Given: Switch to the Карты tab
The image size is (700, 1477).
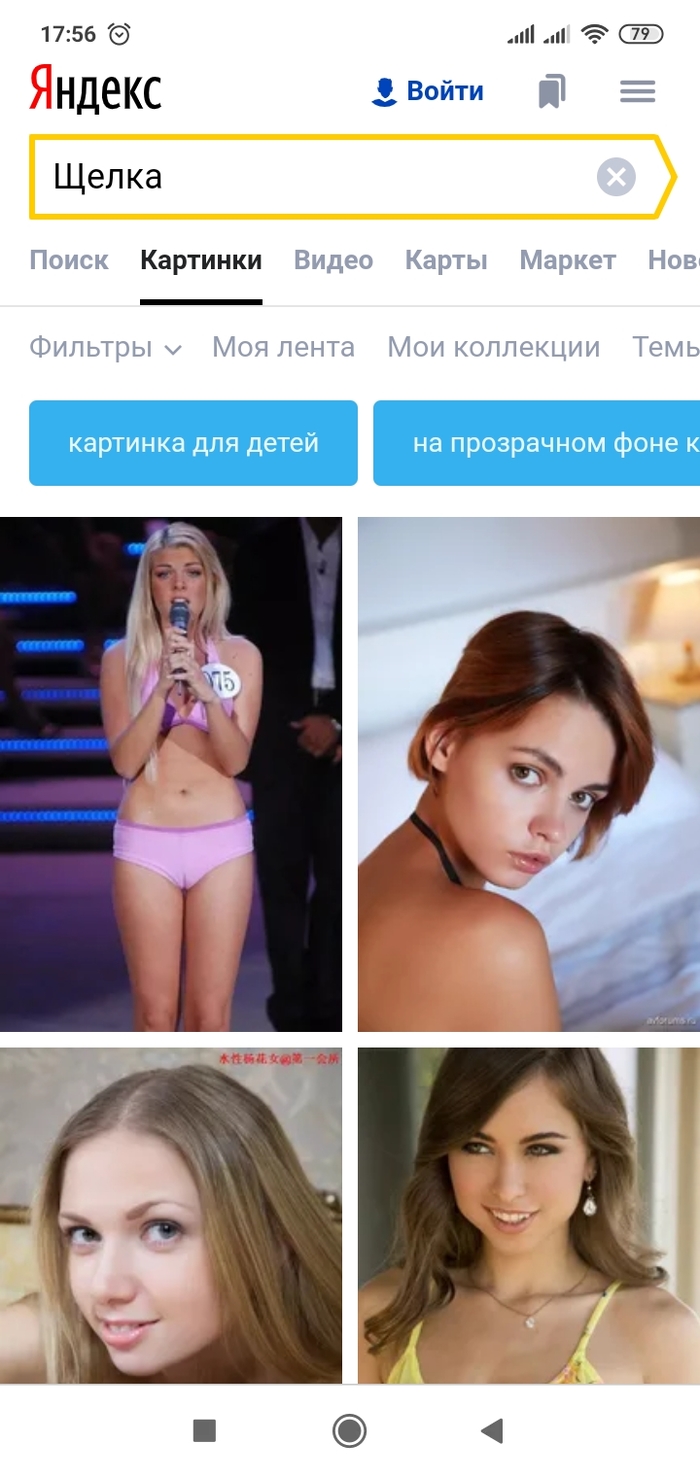Looking at the screenshot, I should (446, 261).
